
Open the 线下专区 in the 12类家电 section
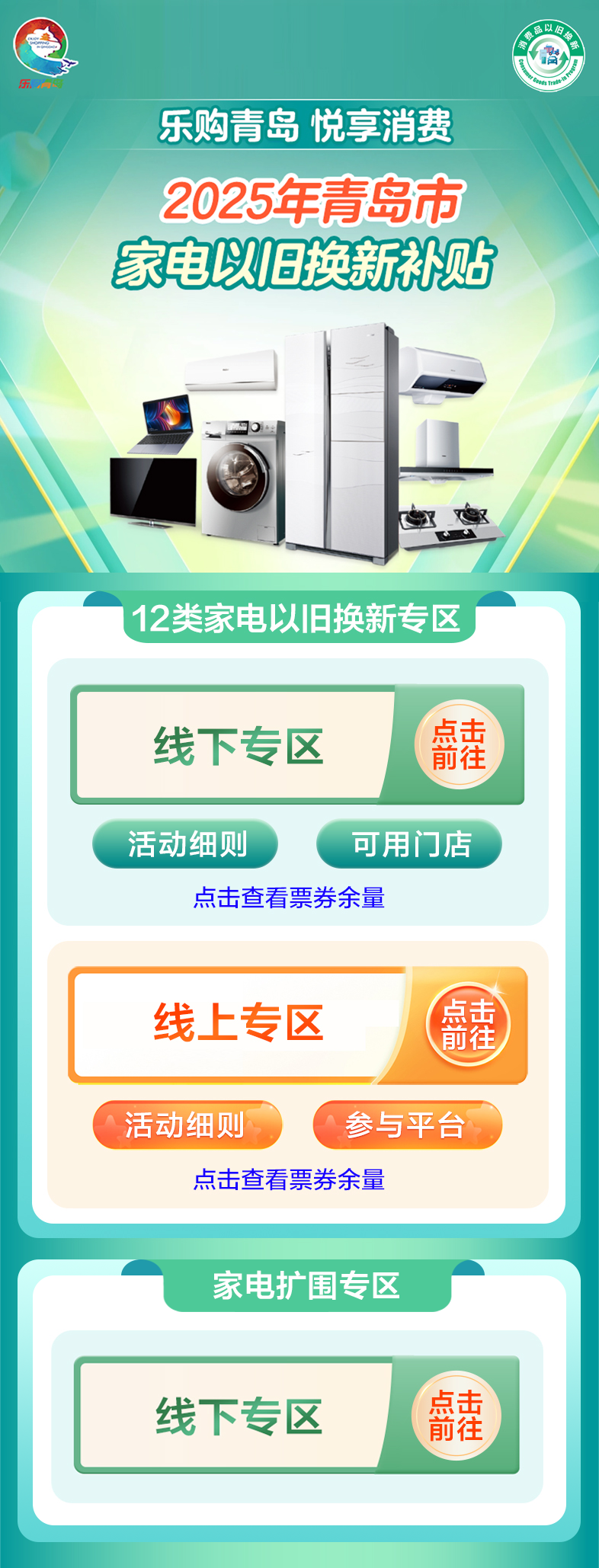coord(297,744)
